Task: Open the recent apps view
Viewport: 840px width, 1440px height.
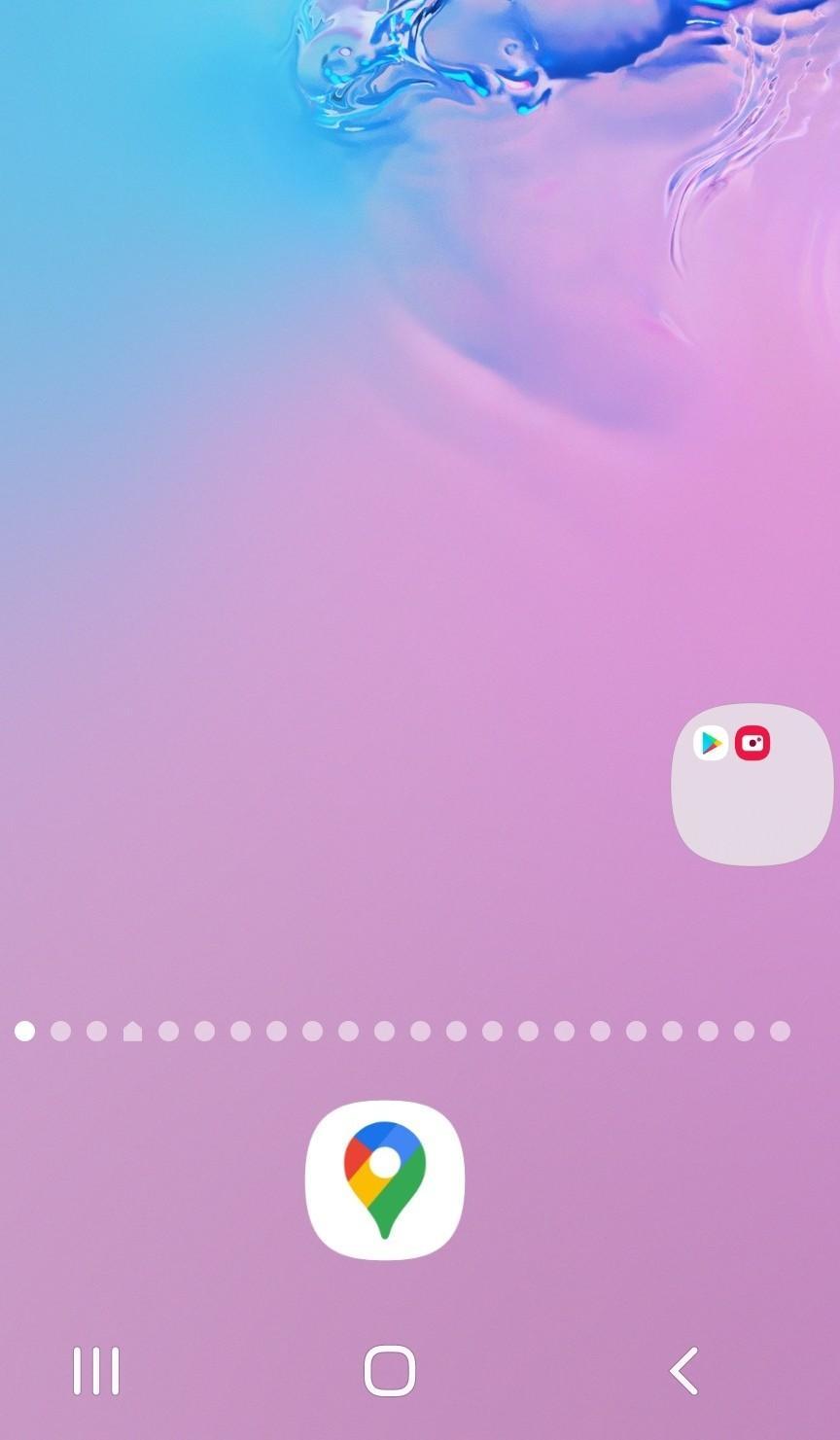Action: (x=96, y=1371)
